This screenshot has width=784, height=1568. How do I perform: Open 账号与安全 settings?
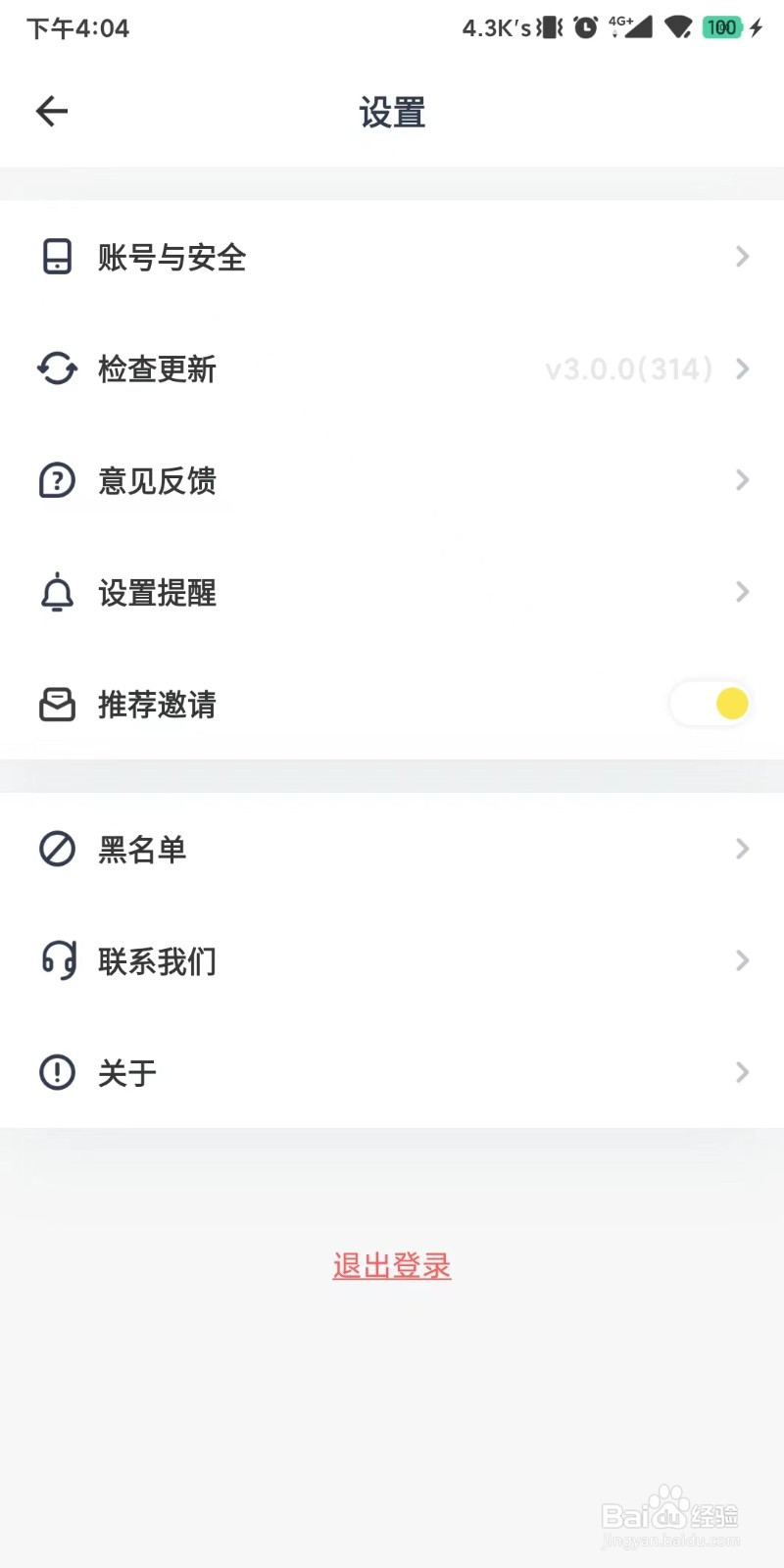(392, 257)
